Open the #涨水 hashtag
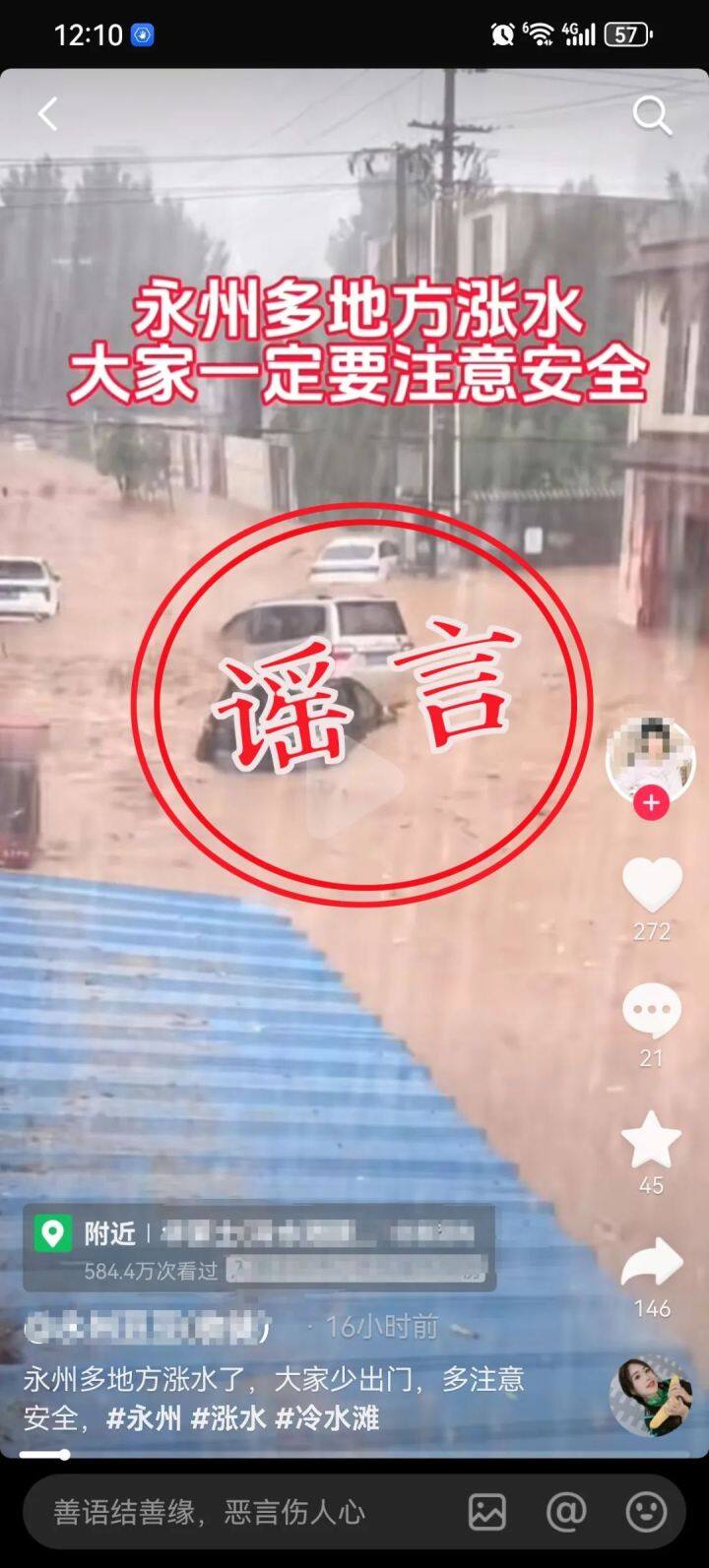 pos(227,1418)
